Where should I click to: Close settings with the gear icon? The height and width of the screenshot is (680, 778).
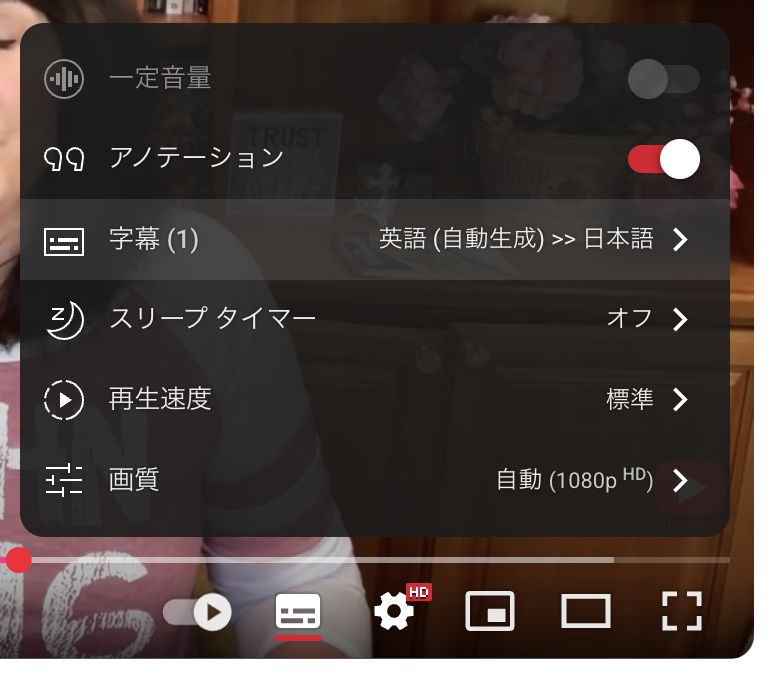point(394,611)
